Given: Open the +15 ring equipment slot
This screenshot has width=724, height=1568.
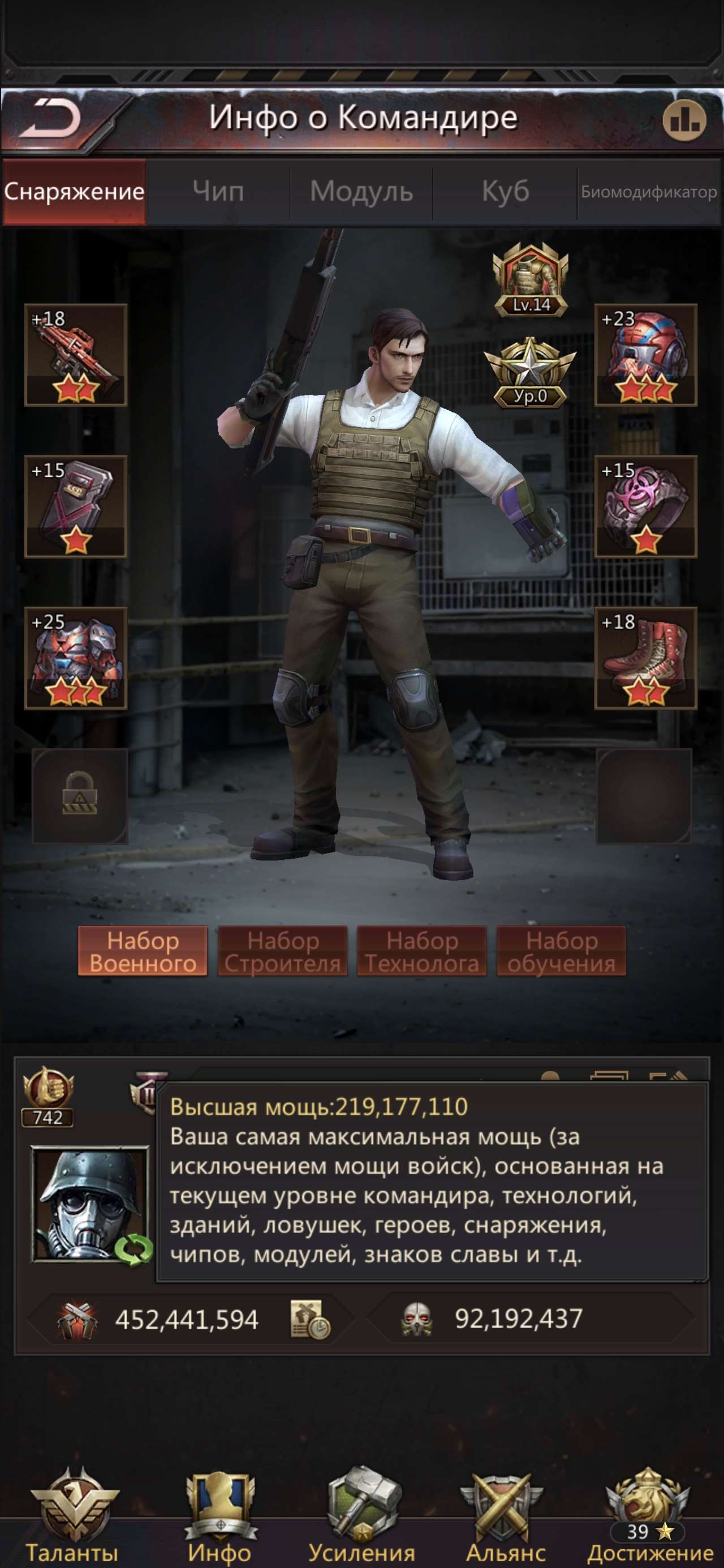Looking at the screenshot, I should 645,506.
